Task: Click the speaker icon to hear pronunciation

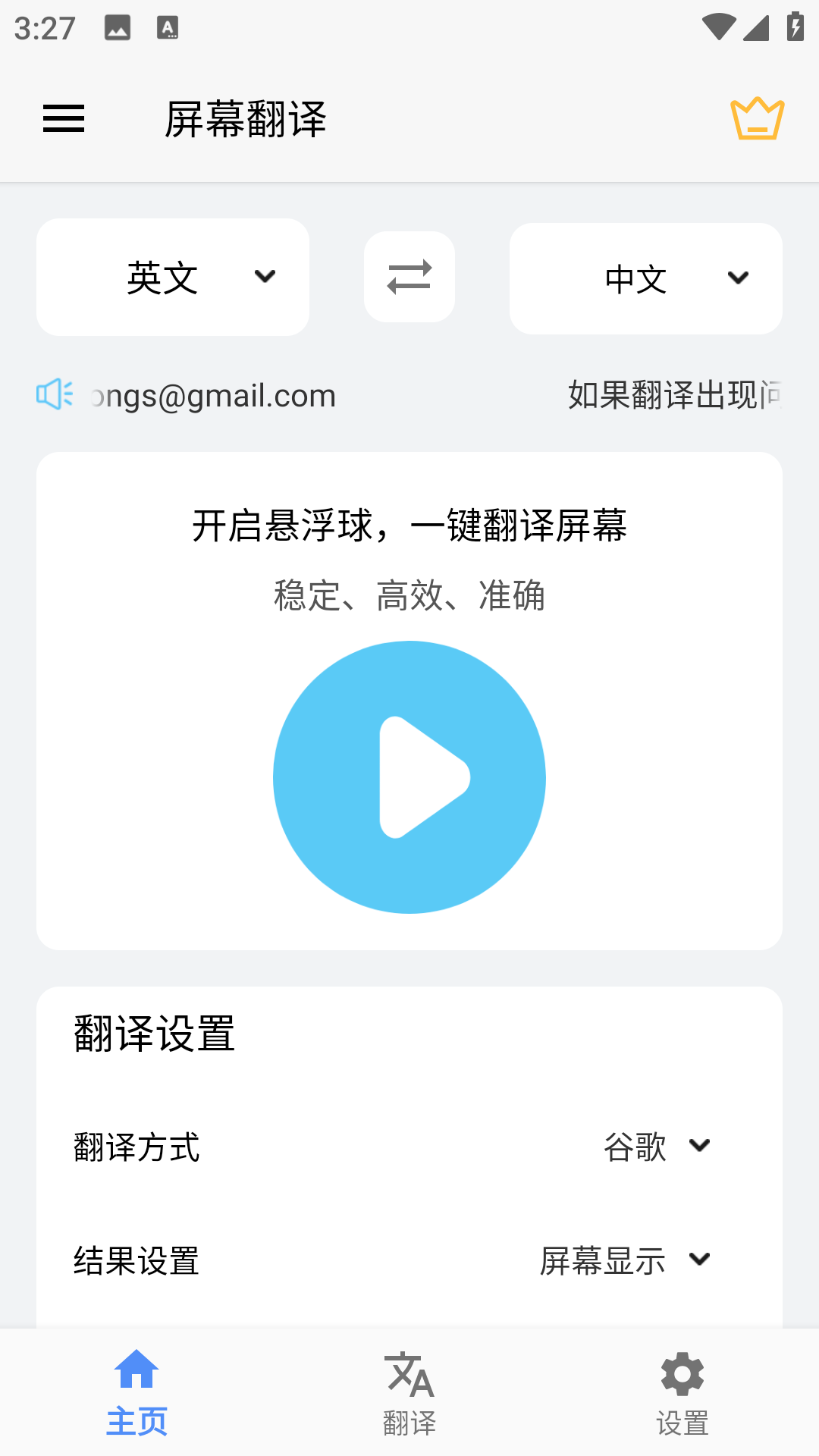Action: tap(55, 394)
